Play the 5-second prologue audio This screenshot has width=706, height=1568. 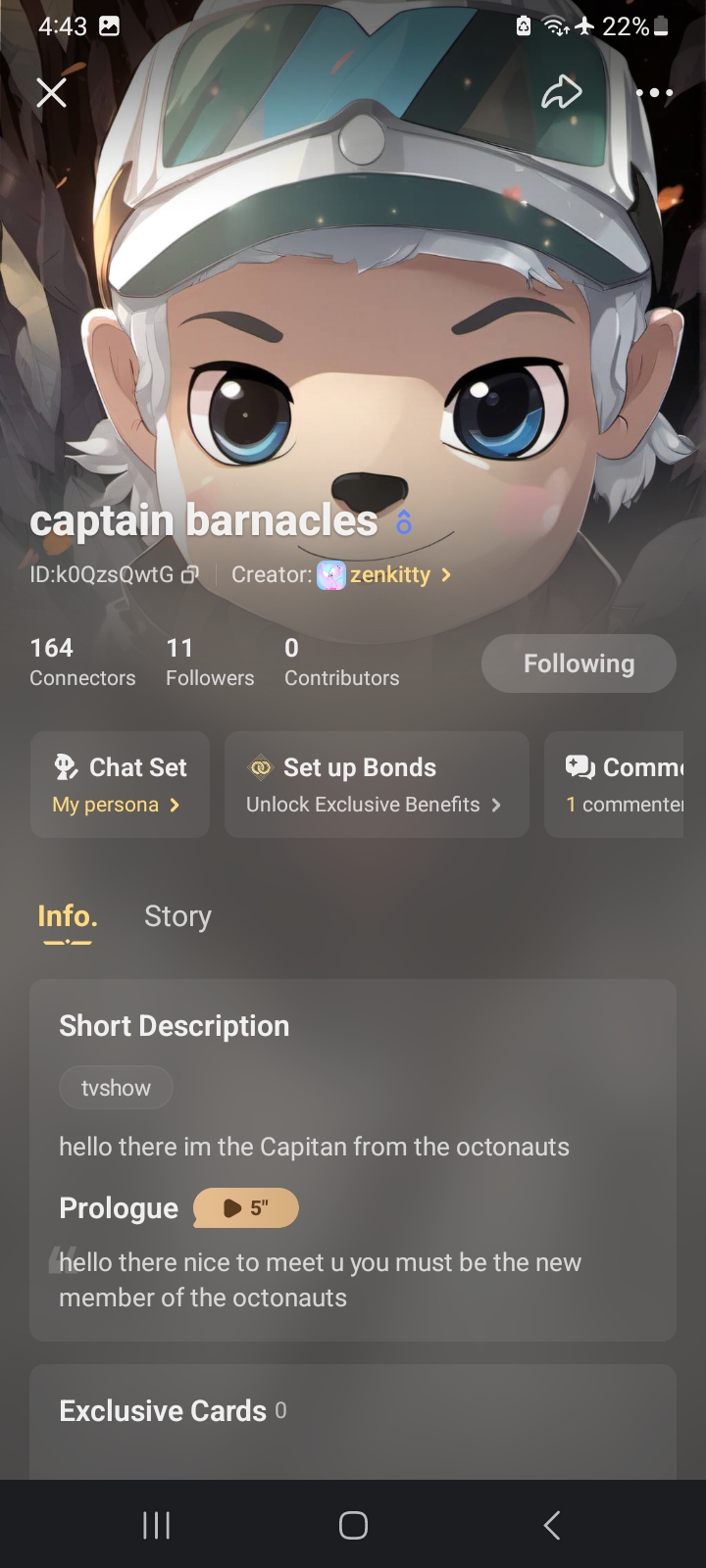click(246, 1208)
